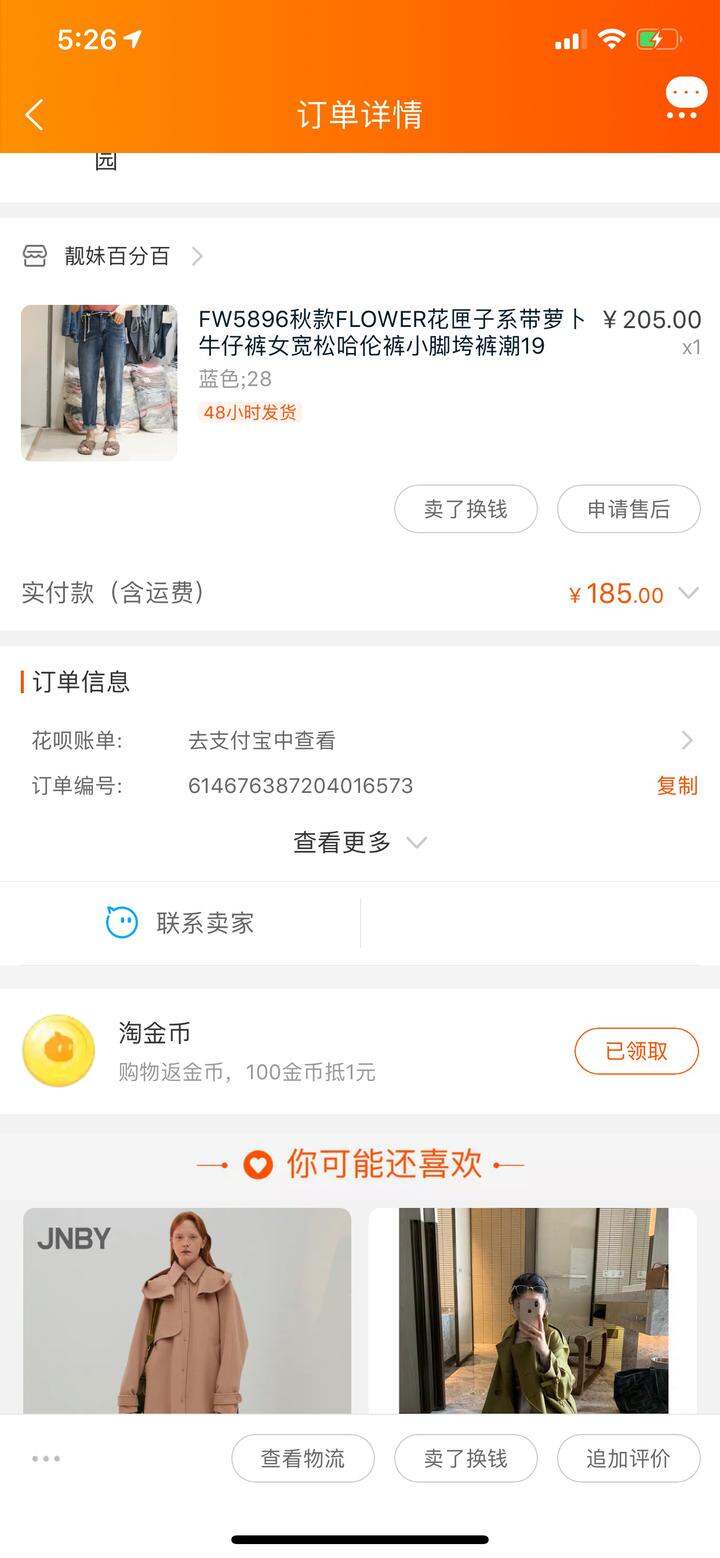The width and height of the screenshot is (720, 1558).
Task: Open the message bubble icon in header
Action: click(685, 99)
